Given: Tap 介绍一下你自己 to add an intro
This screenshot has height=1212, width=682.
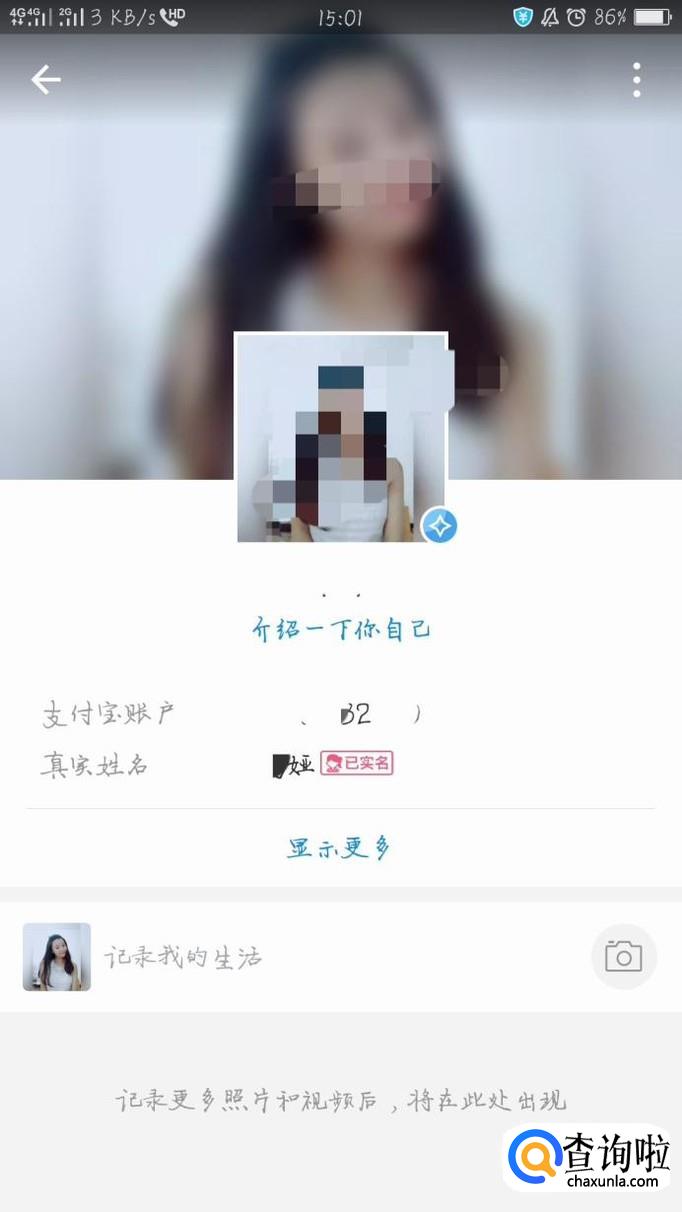Looking at the screenshot, I should pyautogui.click(x=341, y=630).
